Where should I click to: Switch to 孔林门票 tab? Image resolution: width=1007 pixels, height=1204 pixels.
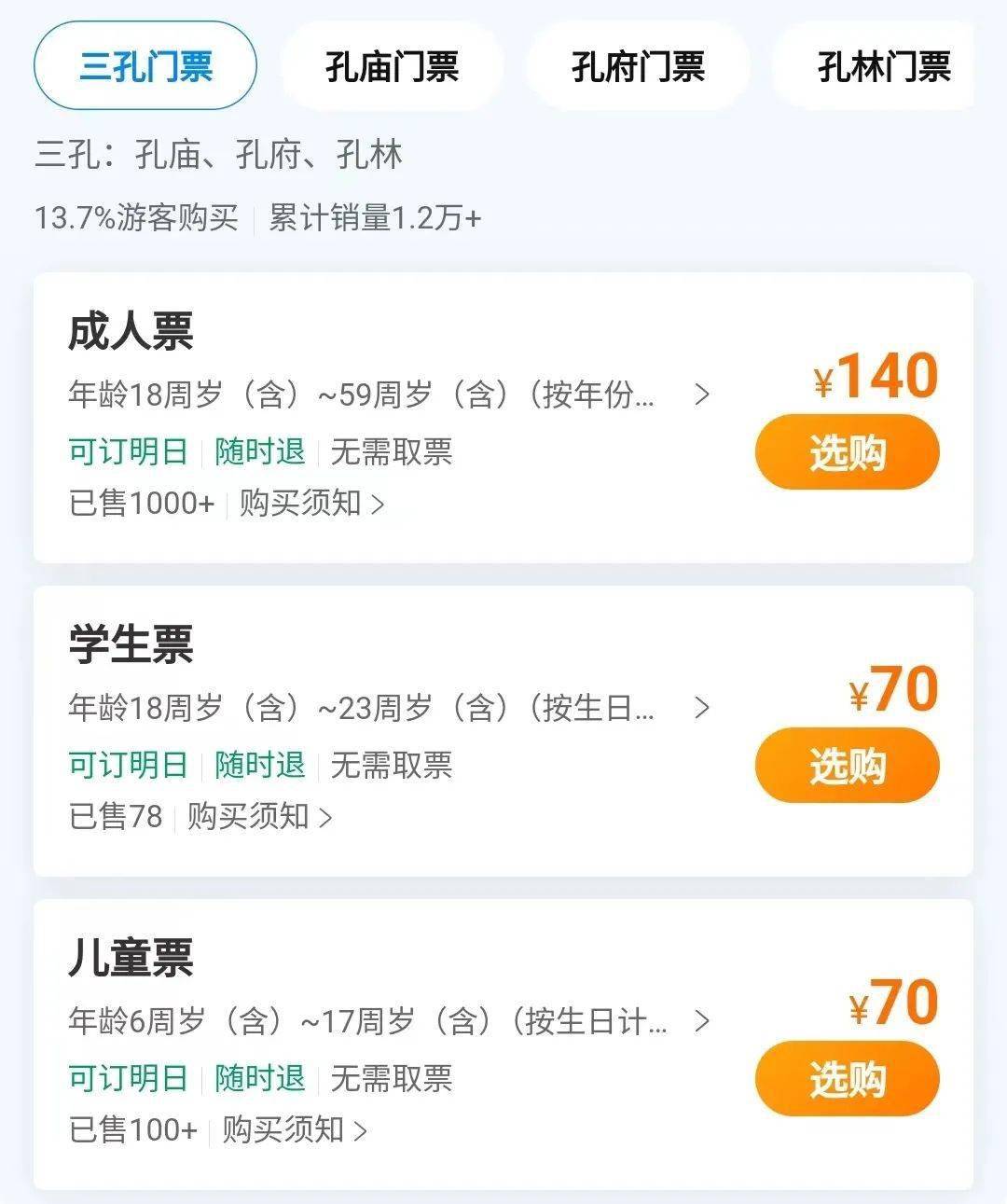(882, 66)
